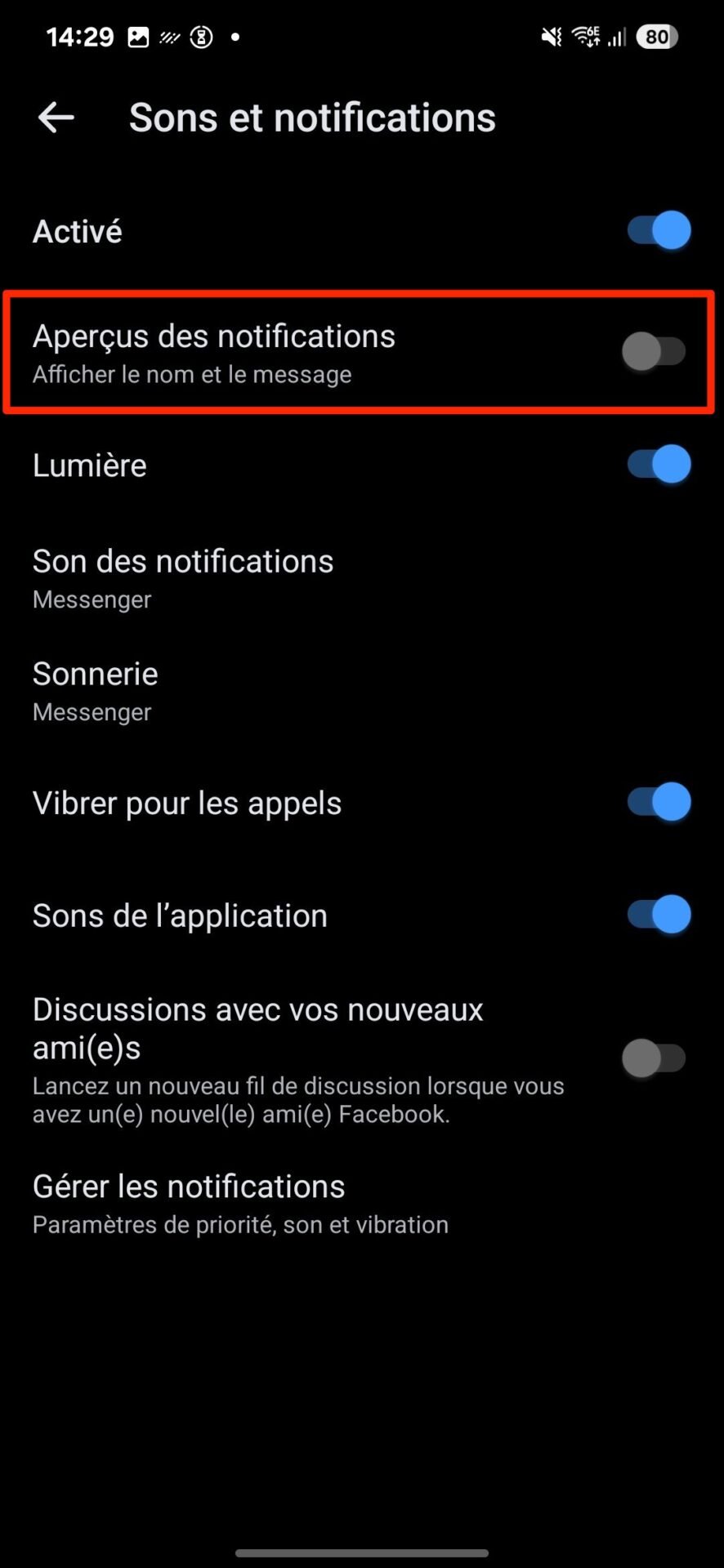724x1568 pixels.
Task: Enable Aperçus des notifications
Action: pyautogui.click(x=654, y=352)
